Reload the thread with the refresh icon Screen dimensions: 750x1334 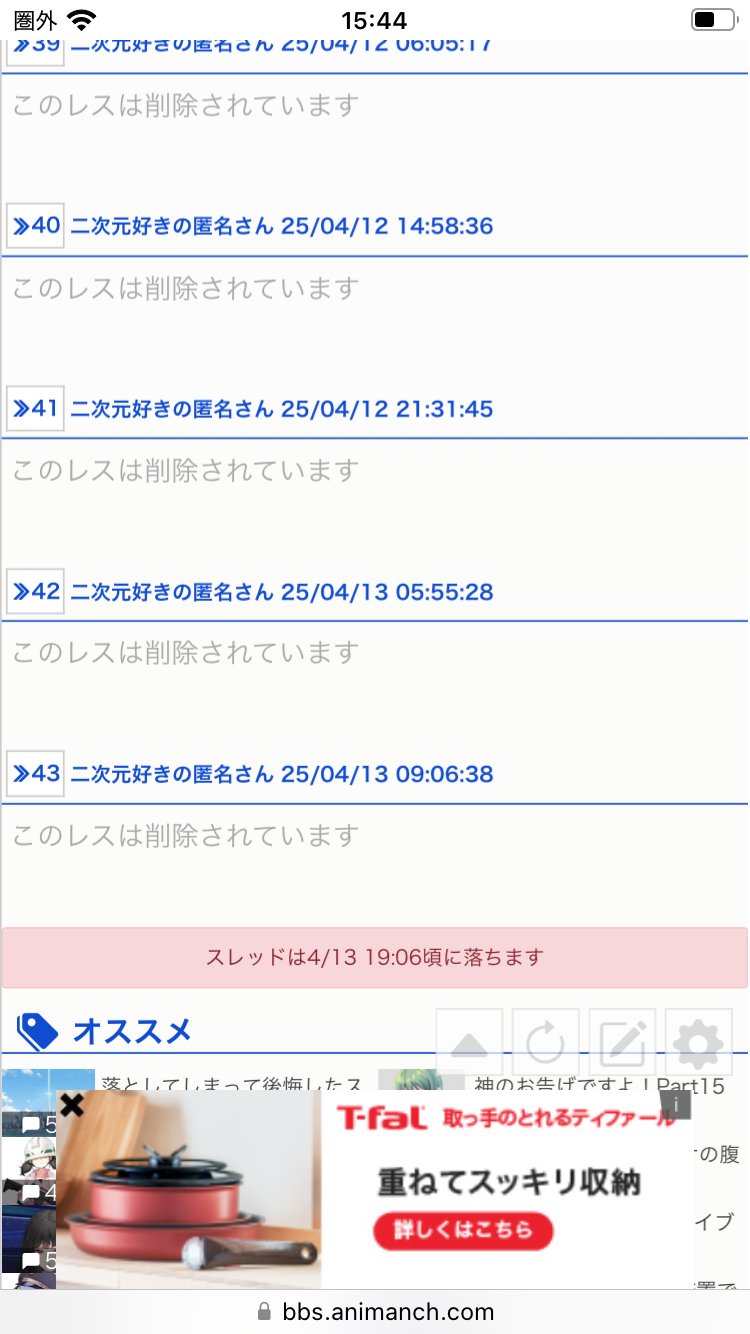546,1043
